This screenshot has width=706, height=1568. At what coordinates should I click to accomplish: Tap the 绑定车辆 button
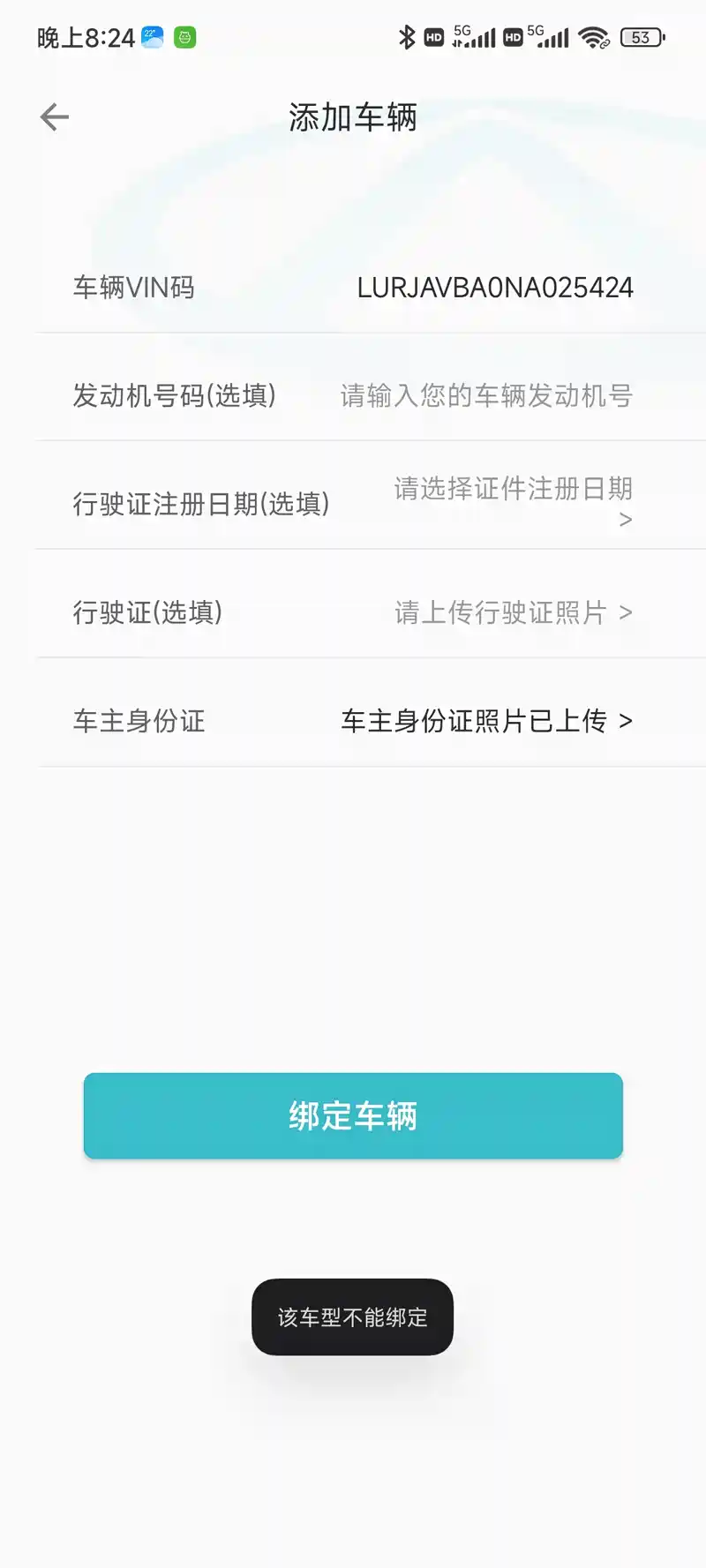coord(353,1115)
